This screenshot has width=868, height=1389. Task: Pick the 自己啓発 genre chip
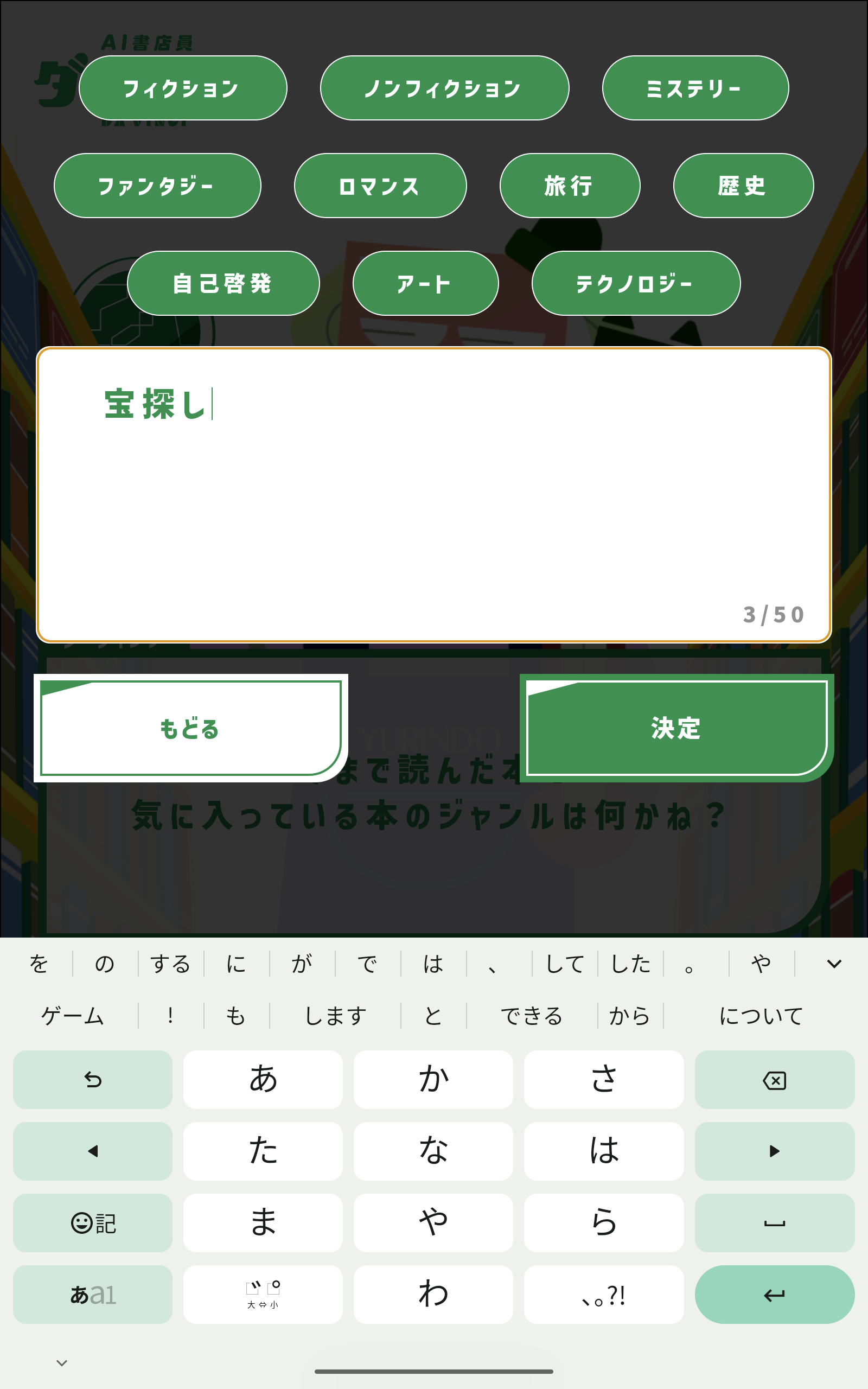pos(223,283)
